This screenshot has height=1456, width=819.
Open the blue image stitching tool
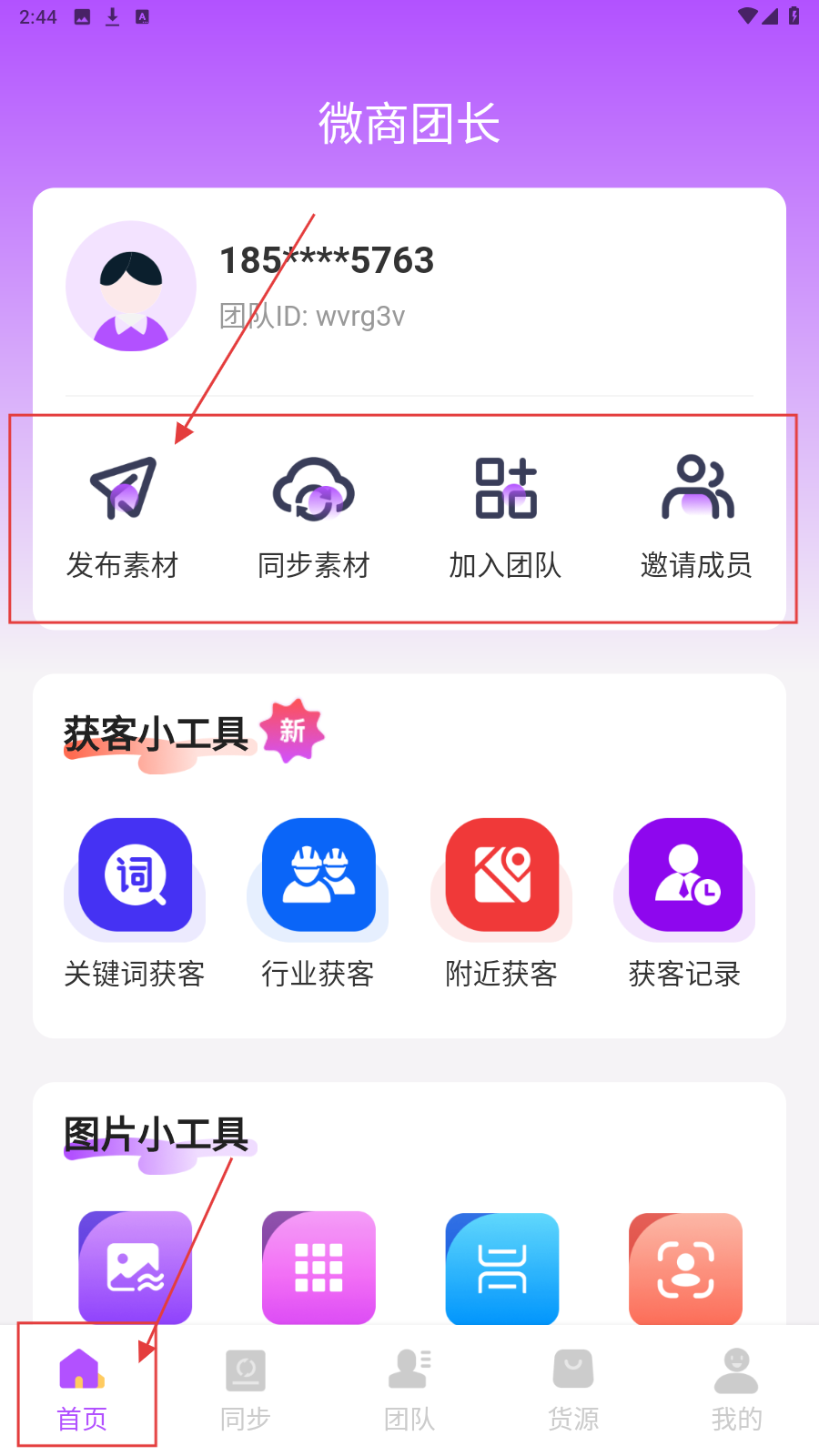point(501,1268)
